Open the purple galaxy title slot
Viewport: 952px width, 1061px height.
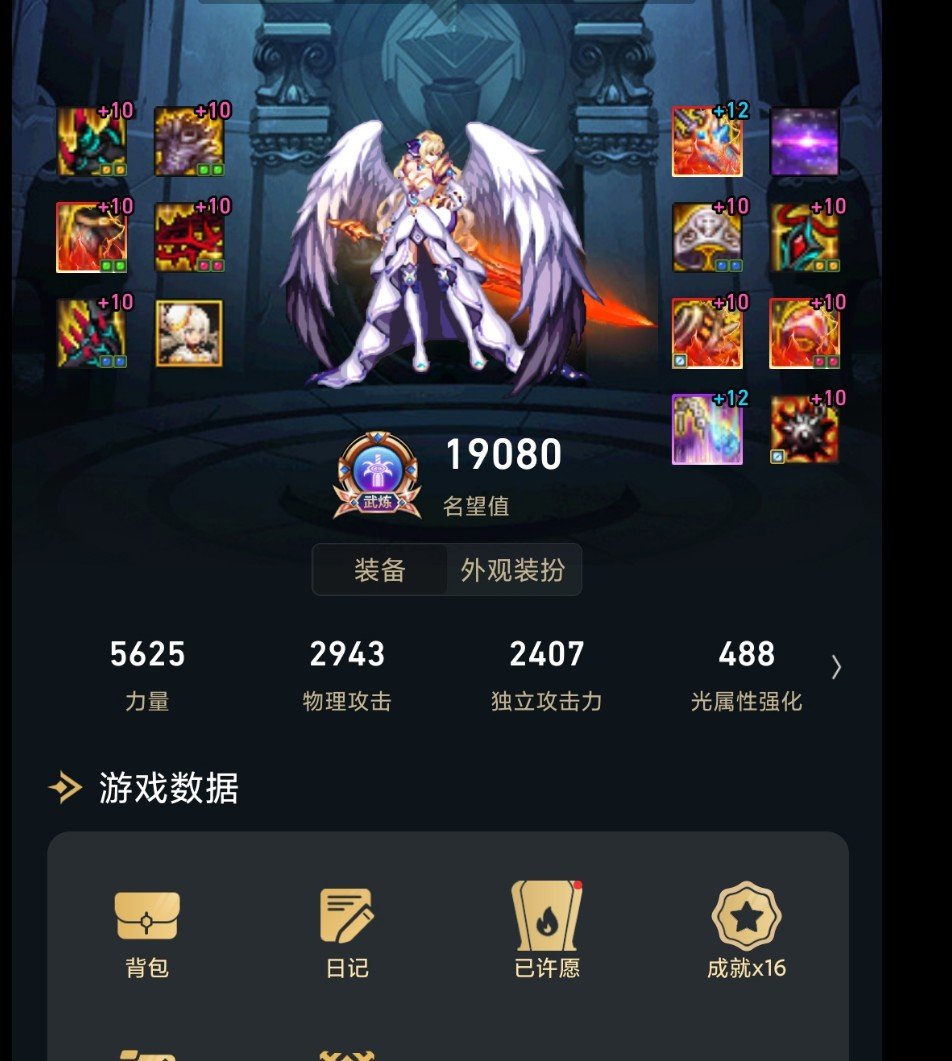point(804,142)
